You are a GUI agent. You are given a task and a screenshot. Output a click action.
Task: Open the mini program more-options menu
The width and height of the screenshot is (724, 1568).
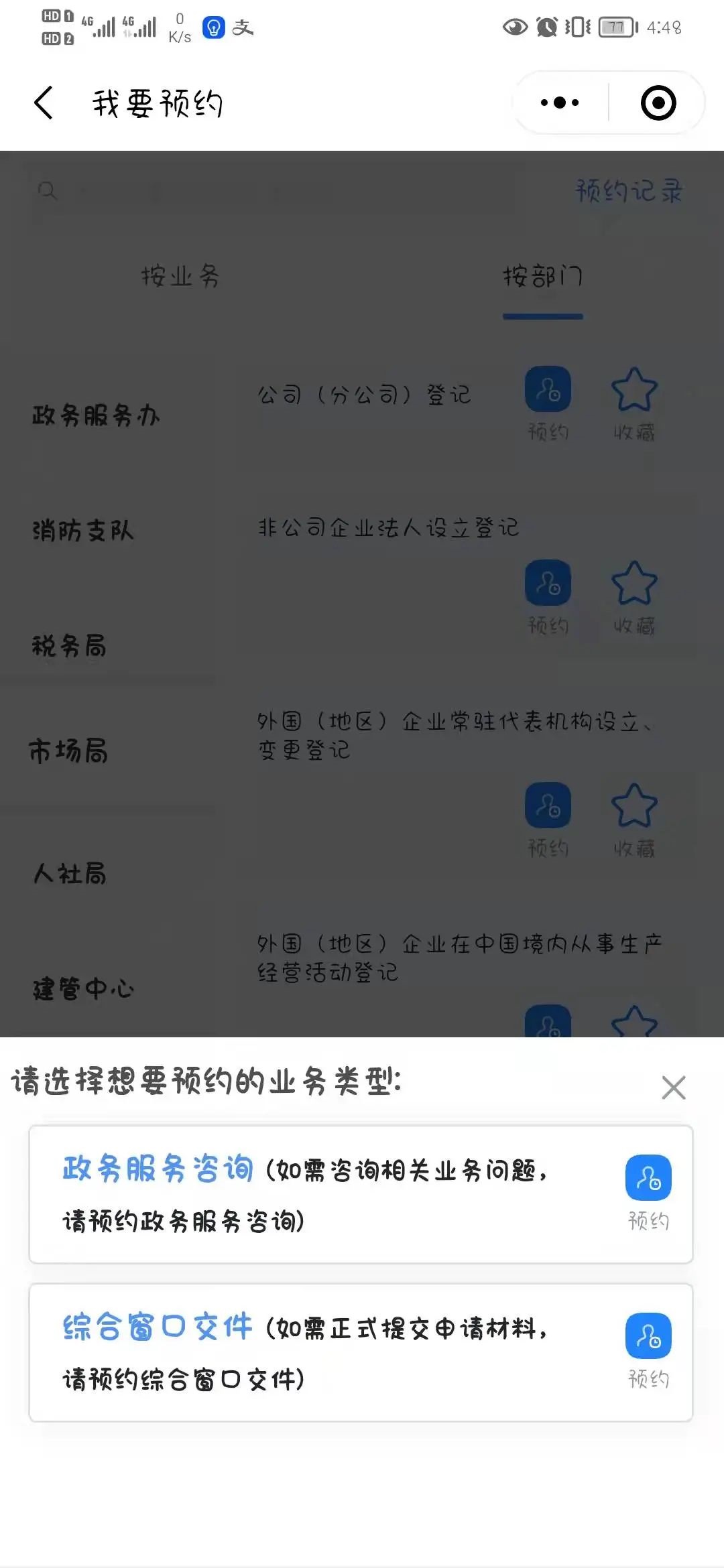click(560, 103)
